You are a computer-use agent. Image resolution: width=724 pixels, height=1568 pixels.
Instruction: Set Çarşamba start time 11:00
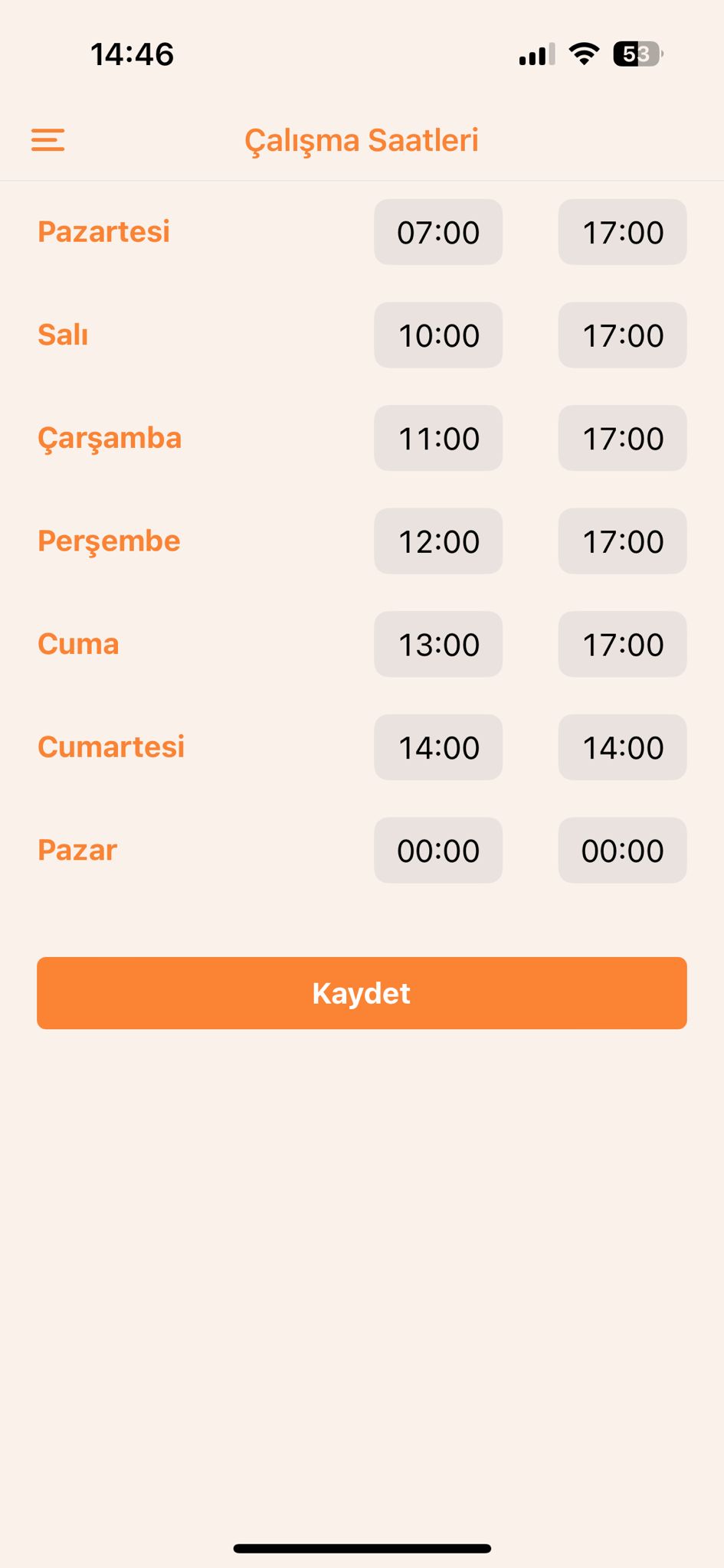tap(438, 438)
